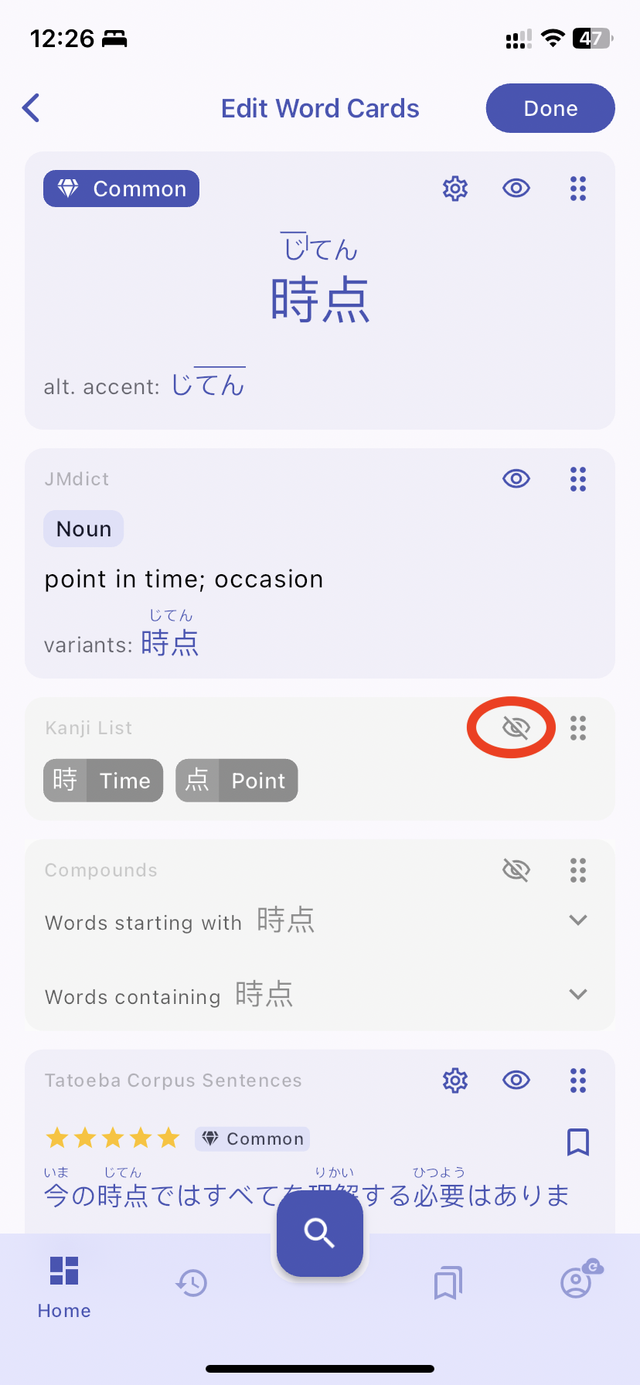Bookmark the five-star example sentence
This screenshot has width=640, height=1385.
(x=578, y=1142)
